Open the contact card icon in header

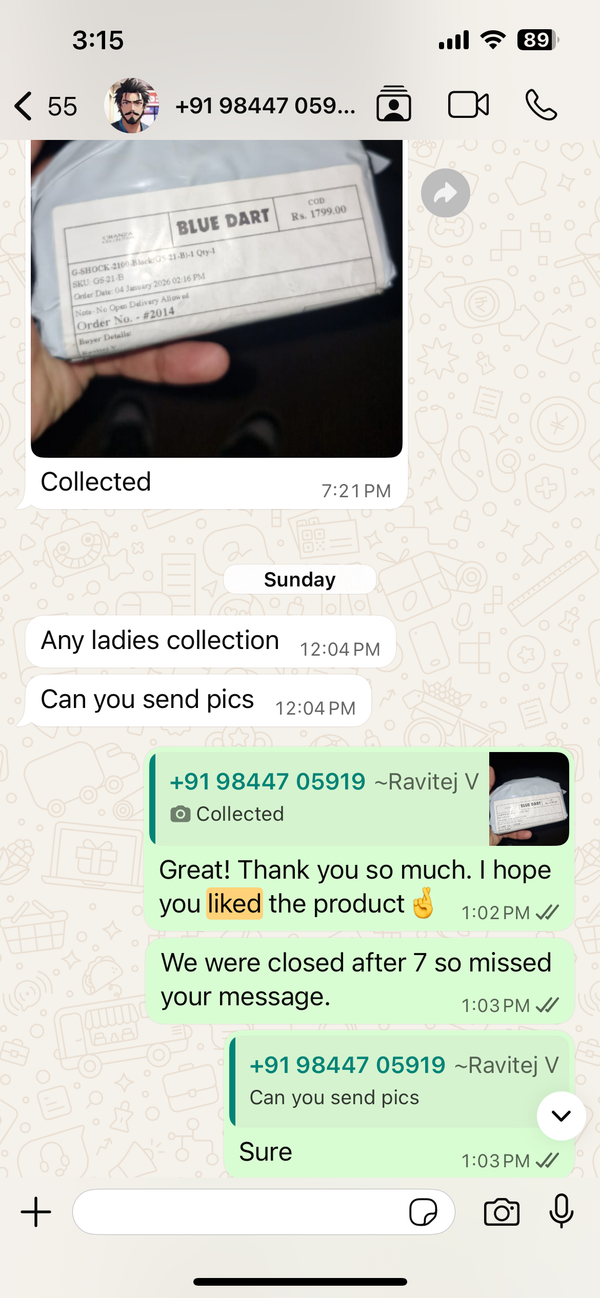pyautogui.click(x=394, y=105)
